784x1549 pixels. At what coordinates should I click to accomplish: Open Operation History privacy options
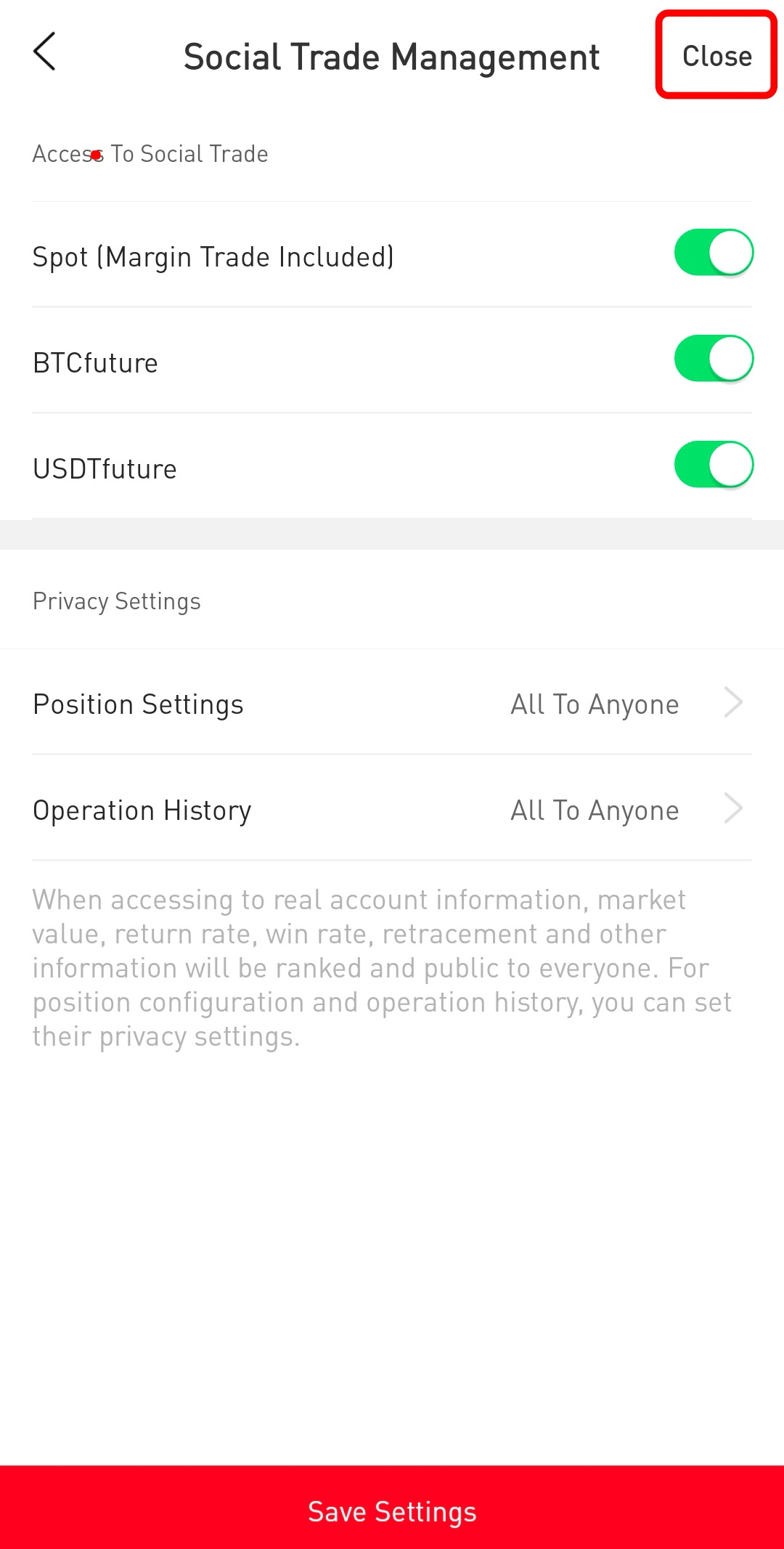pos(392,810)
